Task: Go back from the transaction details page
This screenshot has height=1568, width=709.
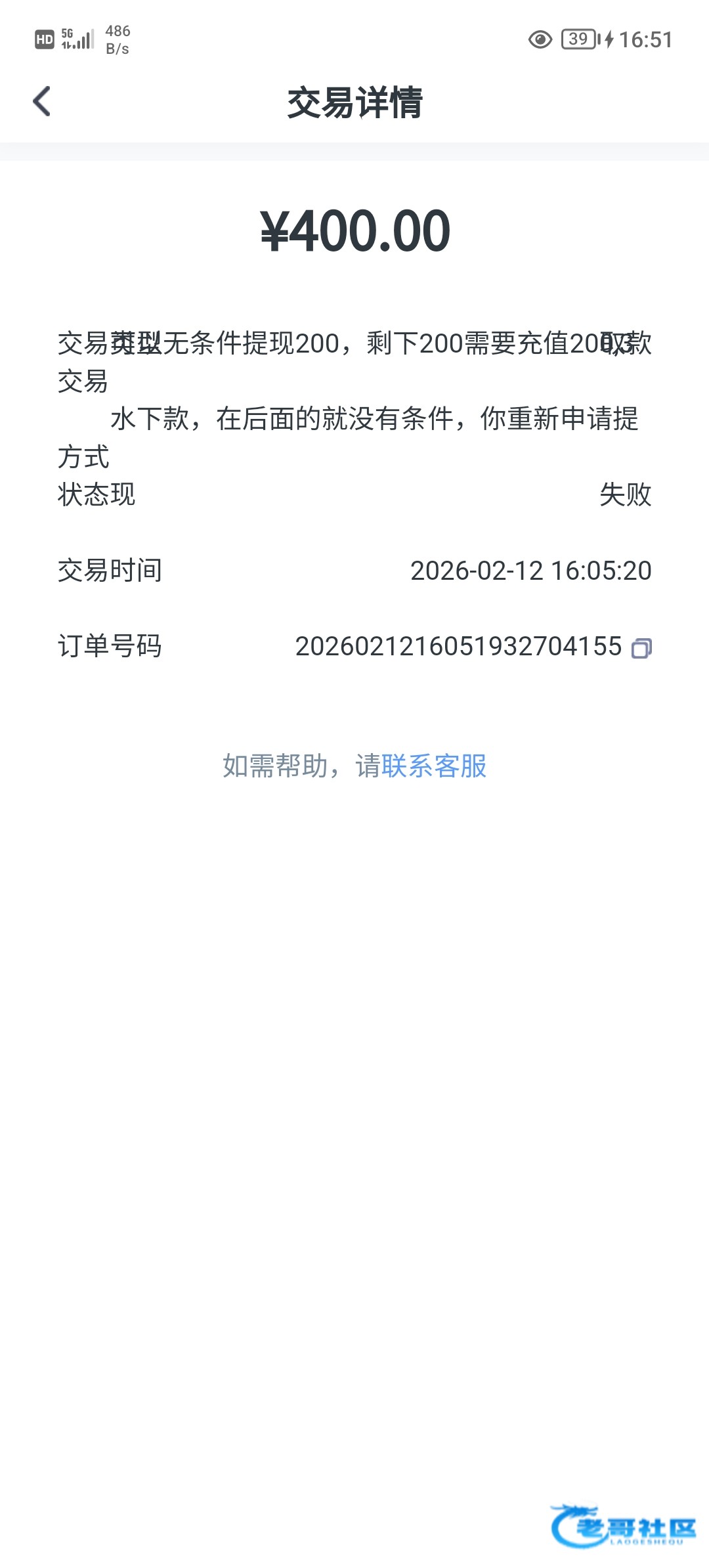Action: coord(42,102)
